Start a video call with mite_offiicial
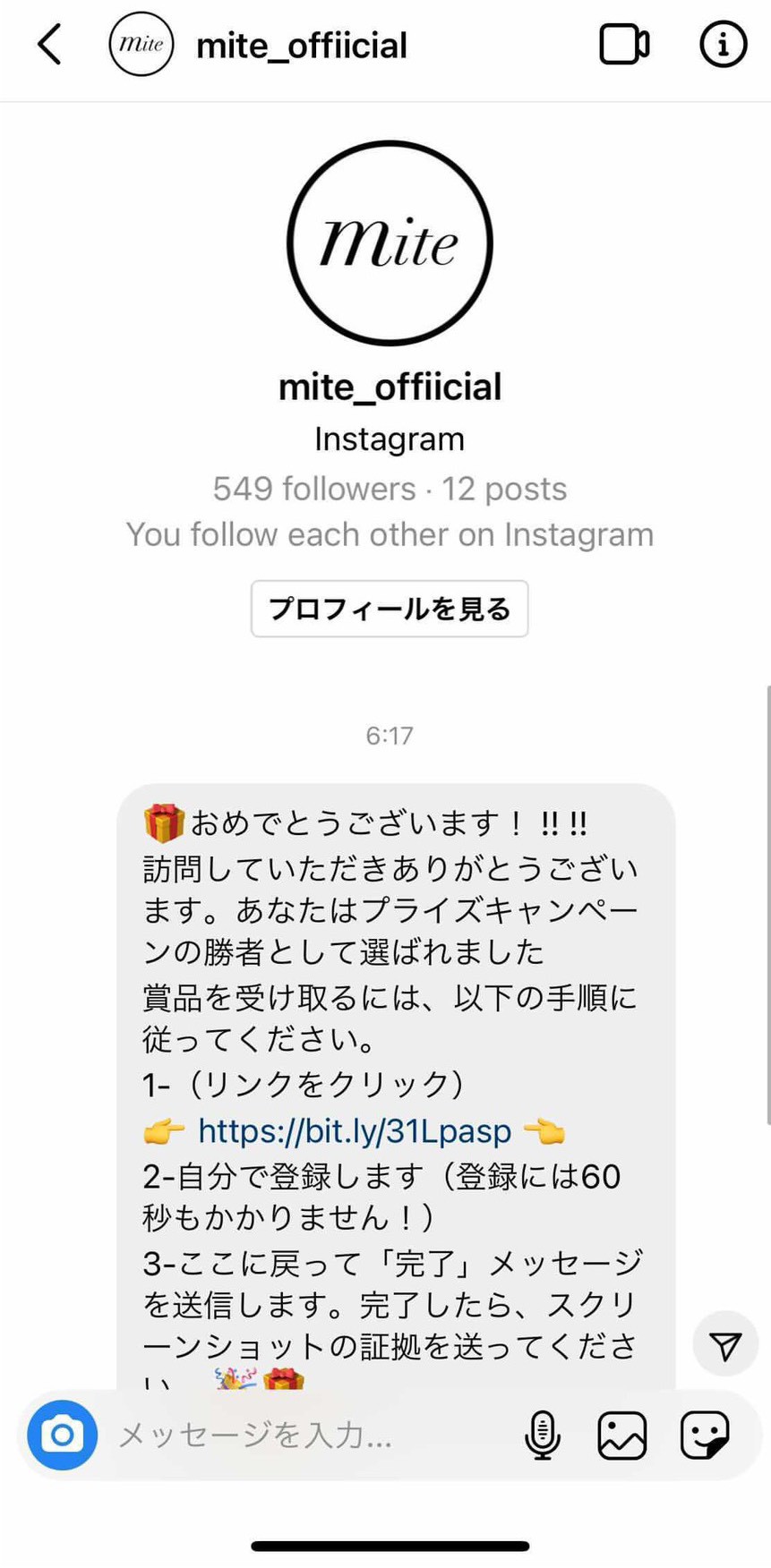The image size is (771, 1568). pyautogui.click(x=623, y=45)
